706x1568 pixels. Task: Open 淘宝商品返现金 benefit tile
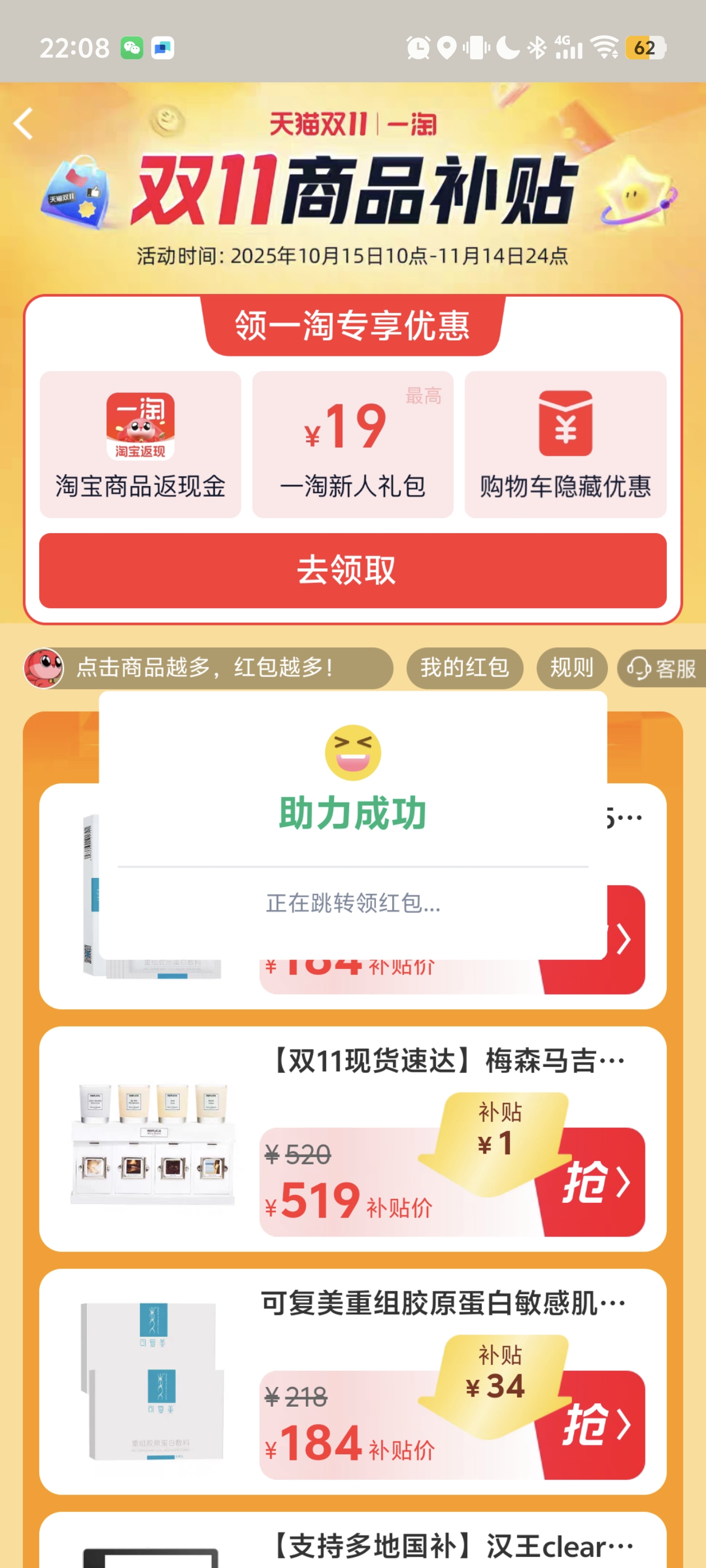(x=140, y=444)
